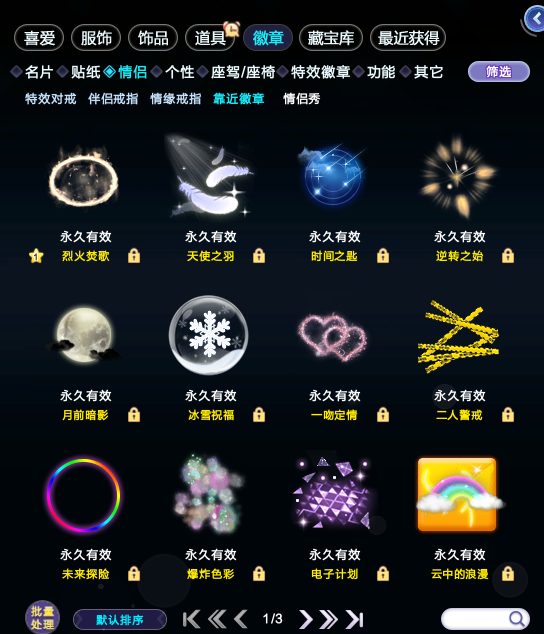This screenshot has width=544, height=634.
Task: Open the 批量处理 batch button
Action: (42, 618)
